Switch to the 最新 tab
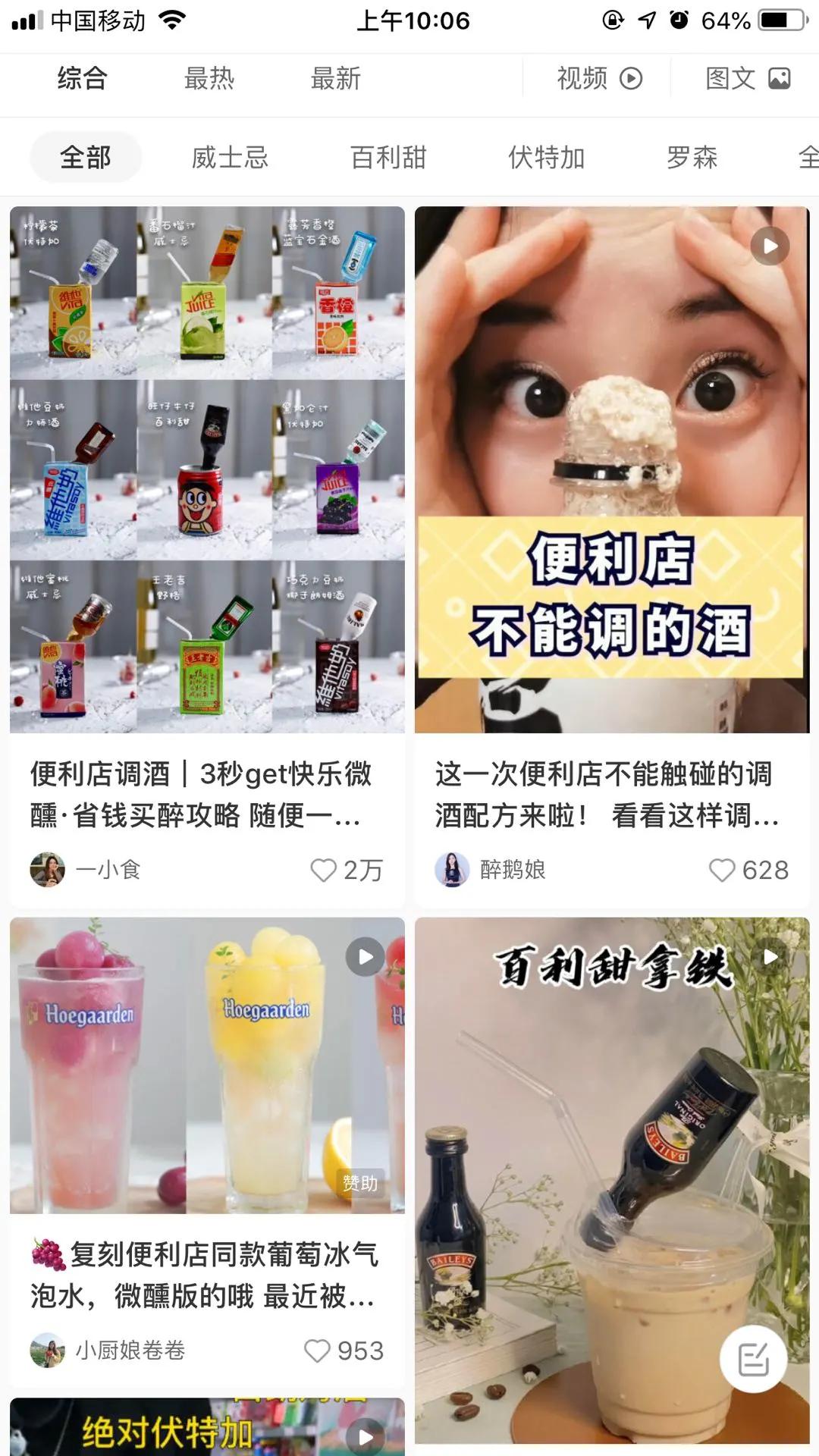This screenshot has height=1456, width=819. [334, 78]
